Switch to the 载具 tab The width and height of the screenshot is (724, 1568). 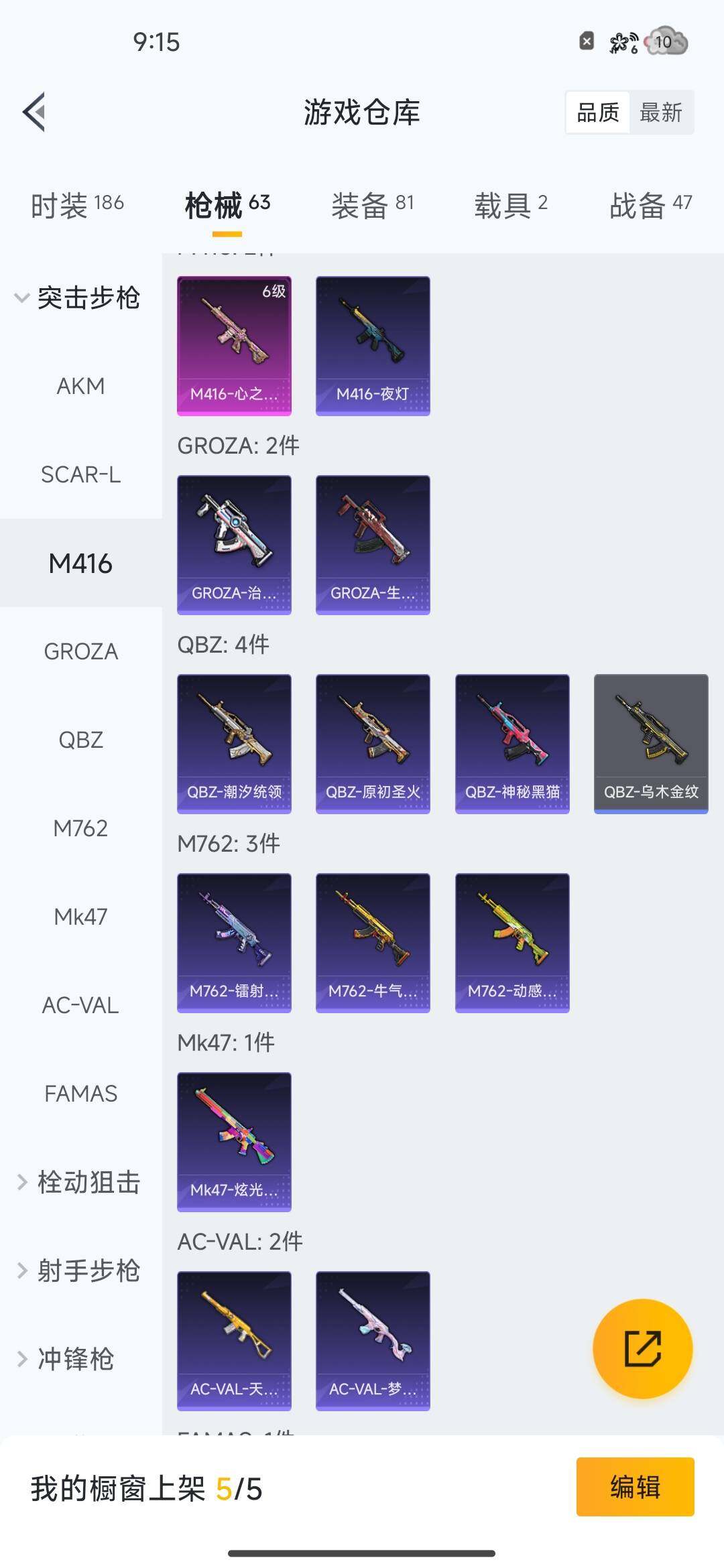[511, 205]
